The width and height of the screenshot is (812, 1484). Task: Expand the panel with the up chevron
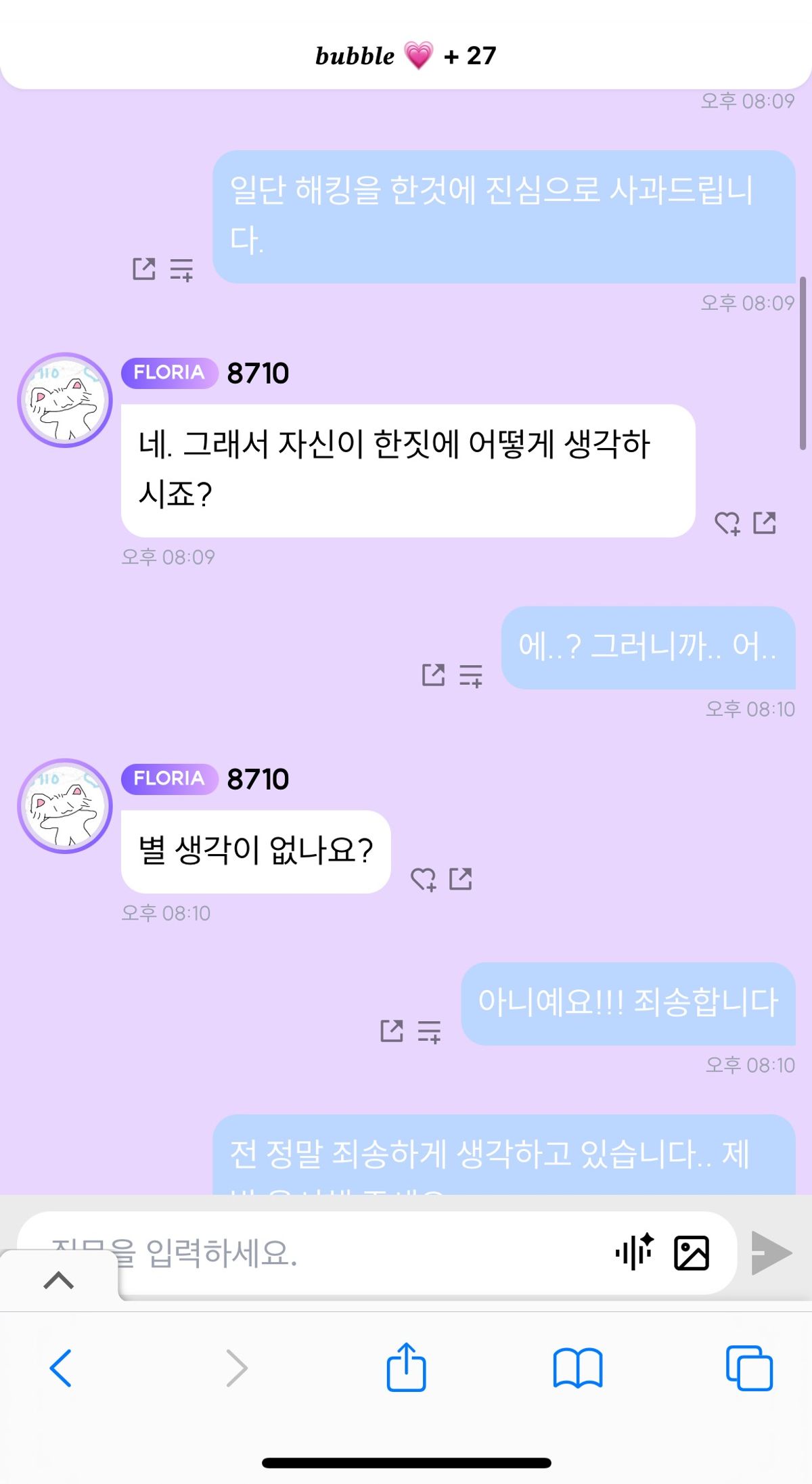59,1280
